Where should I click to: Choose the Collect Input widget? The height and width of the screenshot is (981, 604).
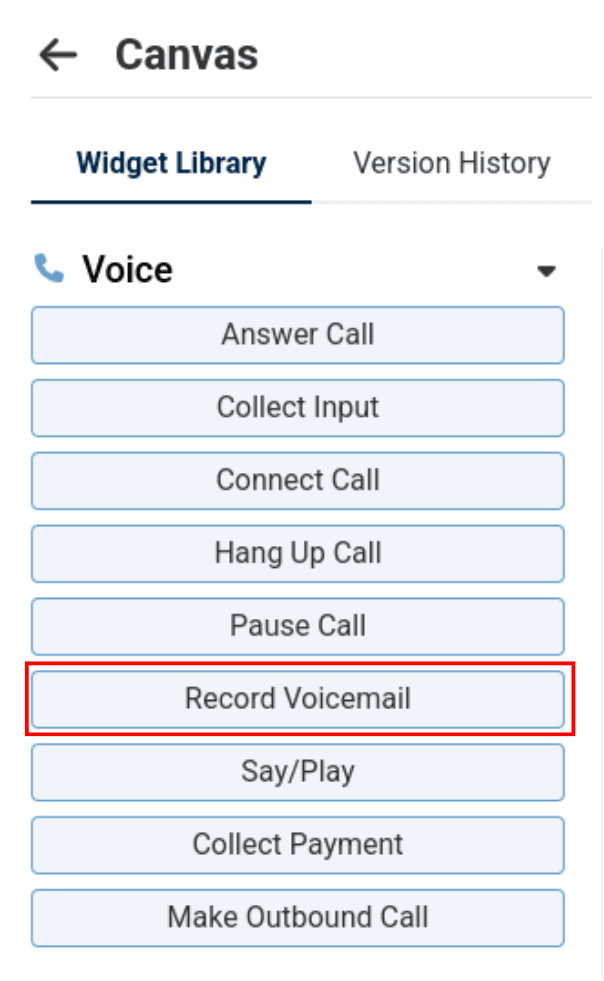click(x=298, y=408)
